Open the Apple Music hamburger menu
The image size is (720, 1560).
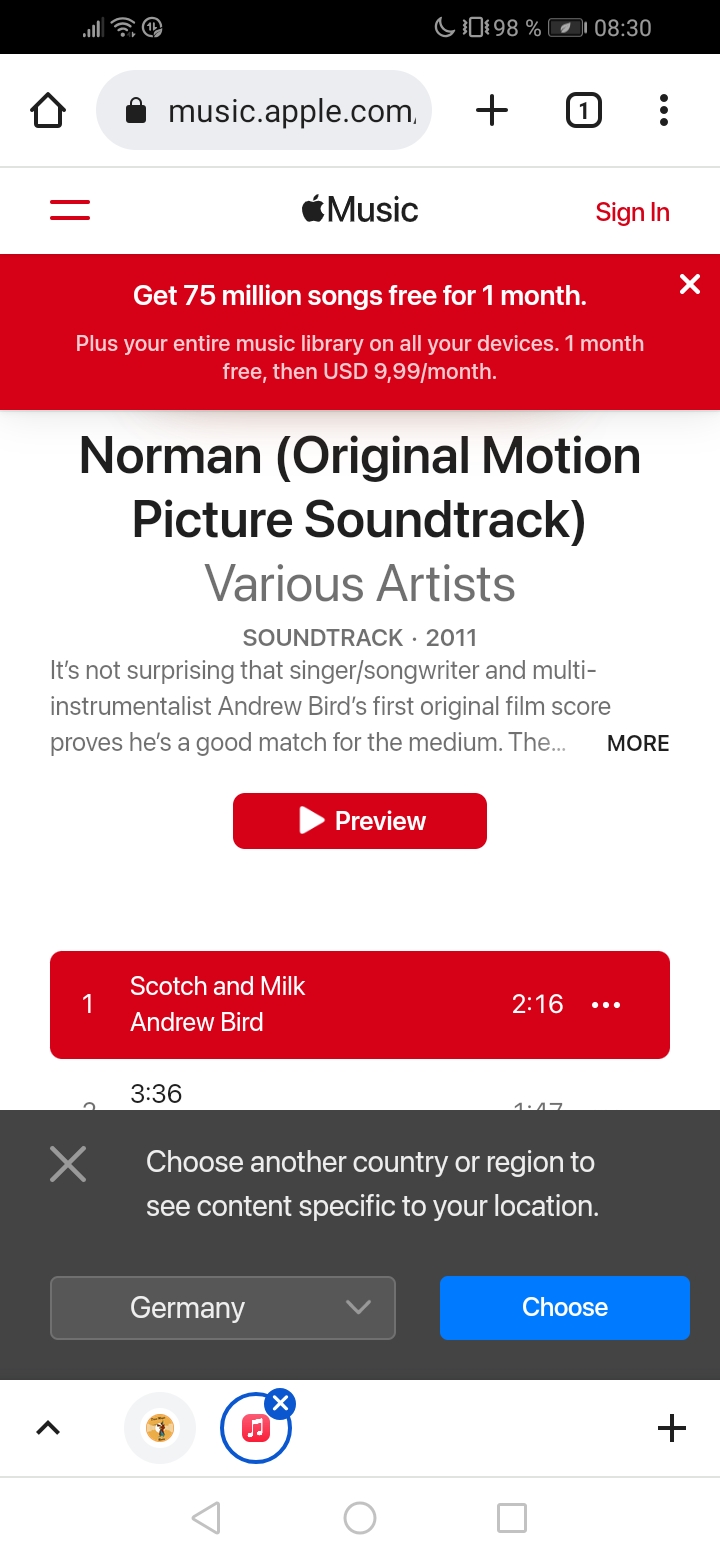(70, 211)
